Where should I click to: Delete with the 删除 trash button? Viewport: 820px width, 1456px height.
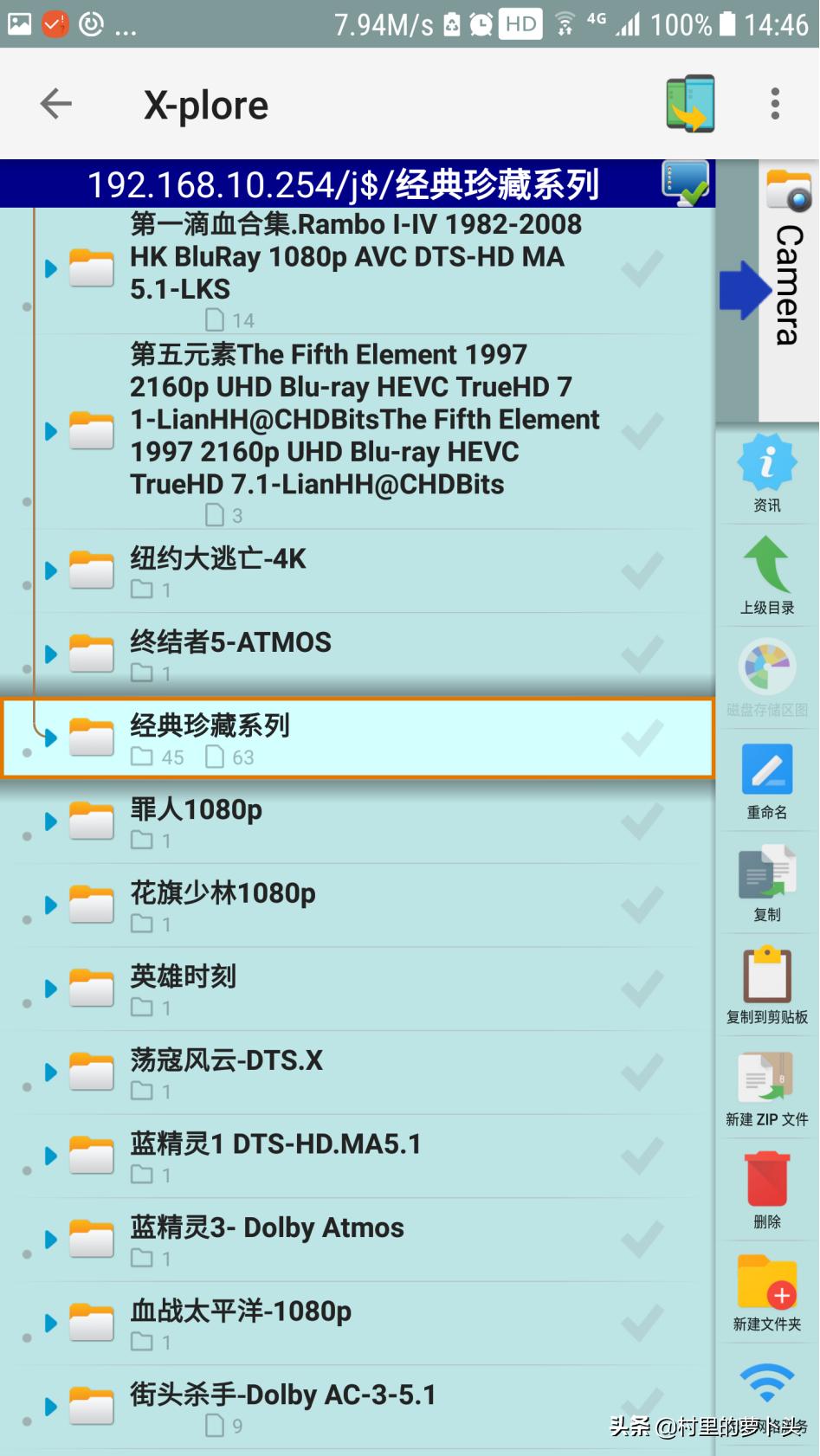pos(766,1189)
